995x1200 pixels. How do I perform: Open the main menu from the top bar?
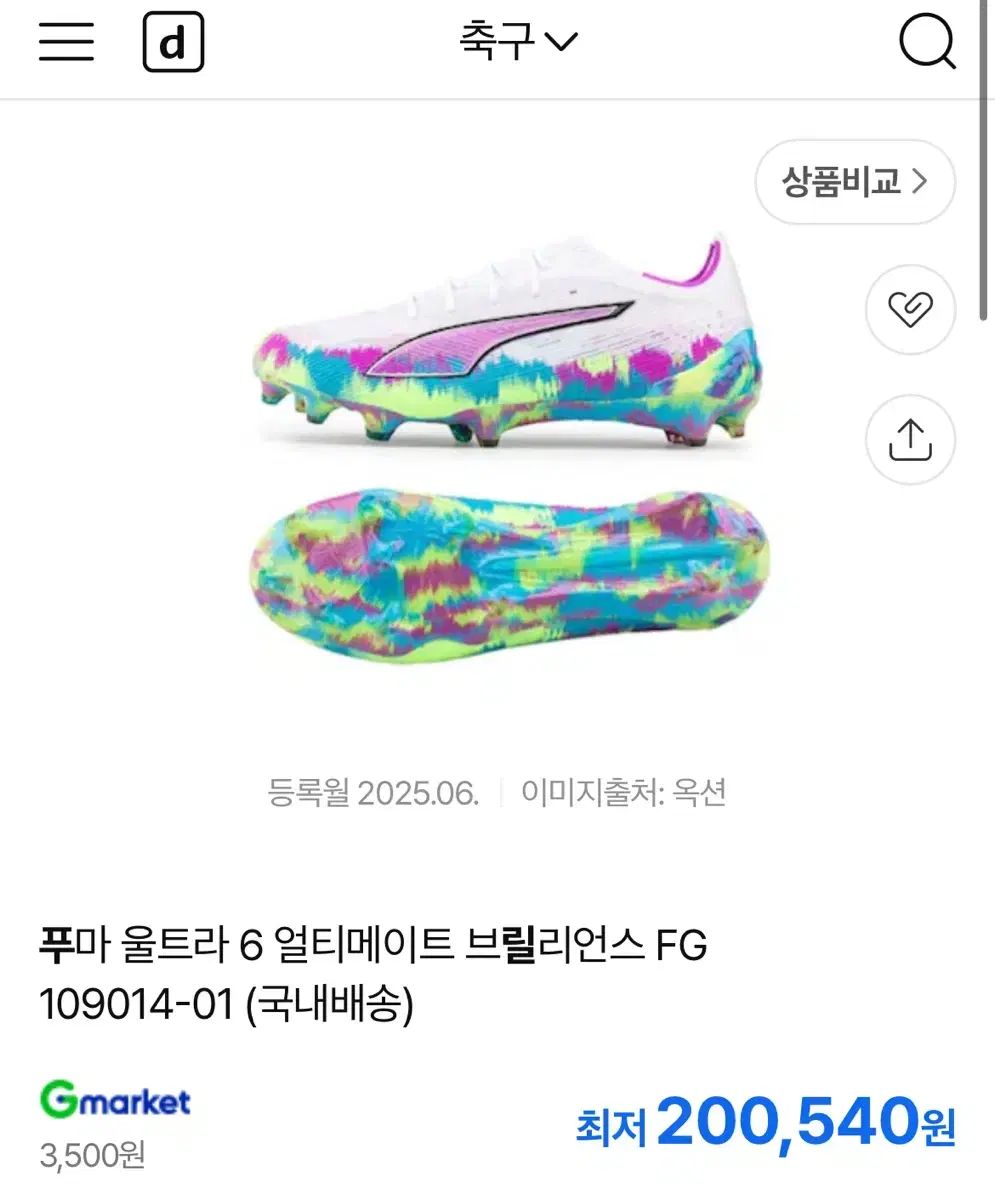[66, 44]
